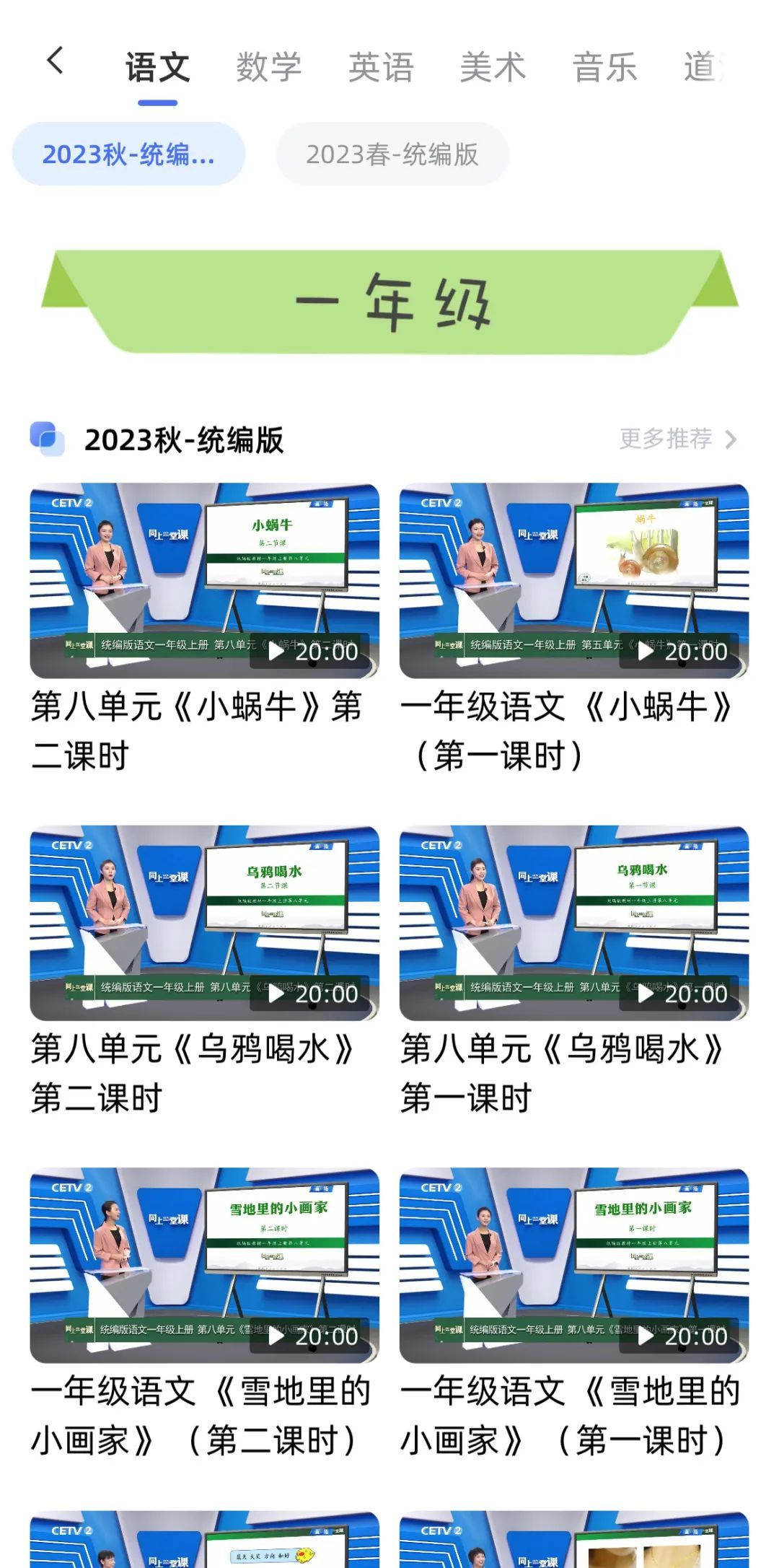This screenshot has height=1568, width=779.
Task: Open 第八单元《乌鸦喝水》第一课时 lesson
Action: [x=574, y=923]
